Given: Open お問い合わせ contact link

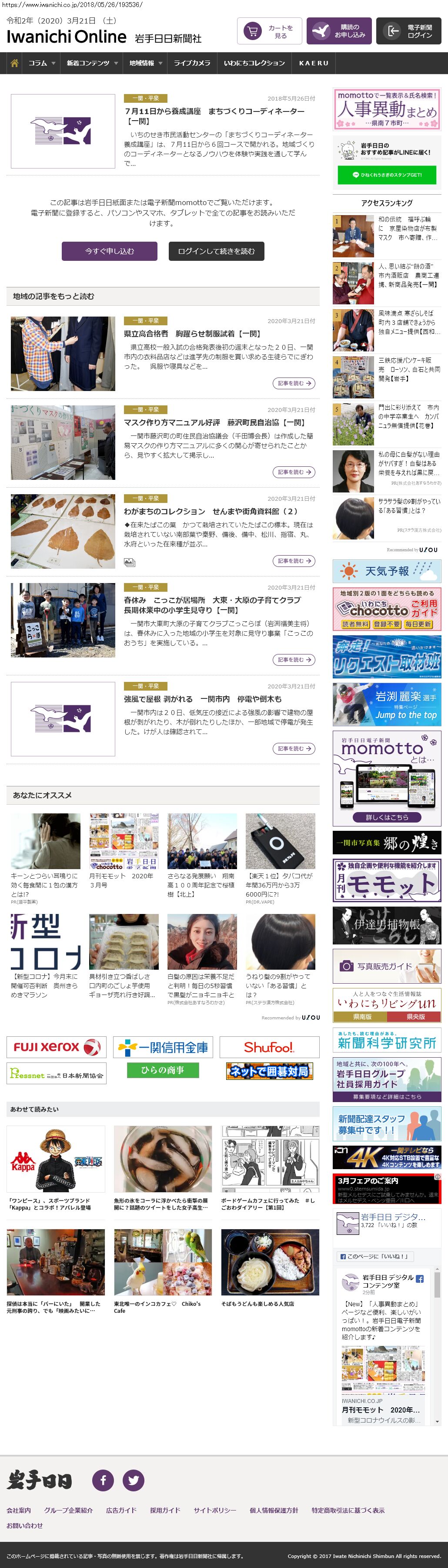Looking at the screenshot, I should [25, 1525].
